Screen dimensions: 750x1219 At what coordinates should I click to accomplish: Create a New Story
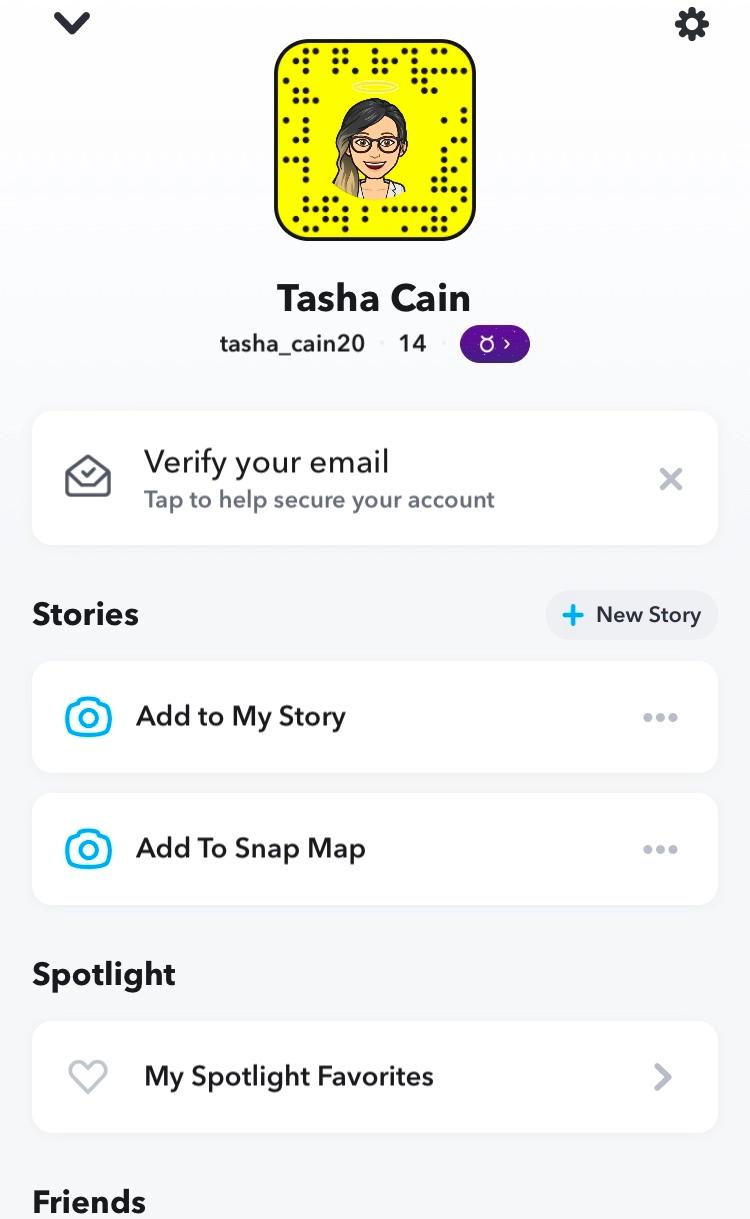pos(632,615)
